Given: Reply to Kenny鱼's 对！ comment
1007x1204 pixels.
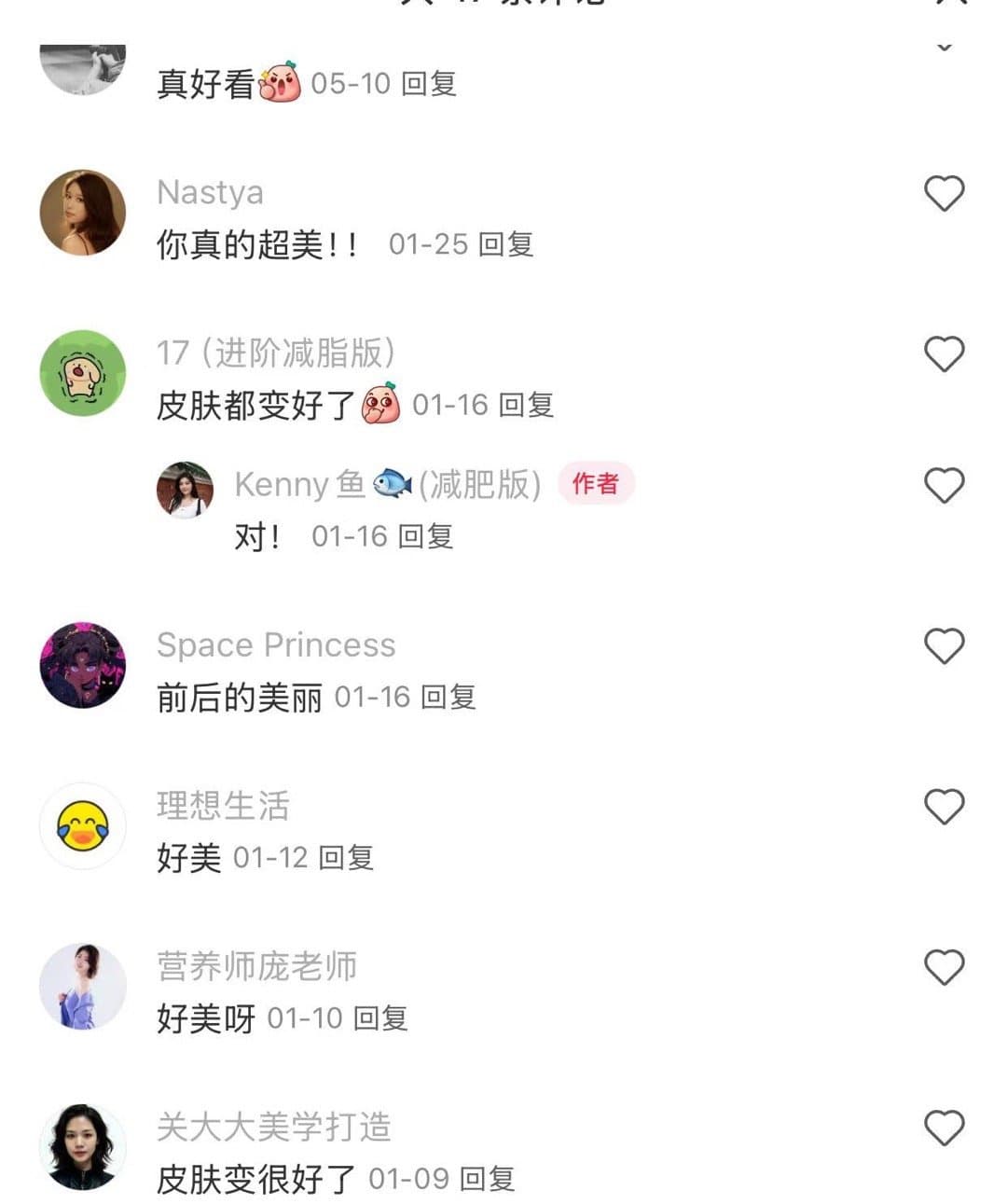Looking at the screenshot, I should click(x=426, y=536).
